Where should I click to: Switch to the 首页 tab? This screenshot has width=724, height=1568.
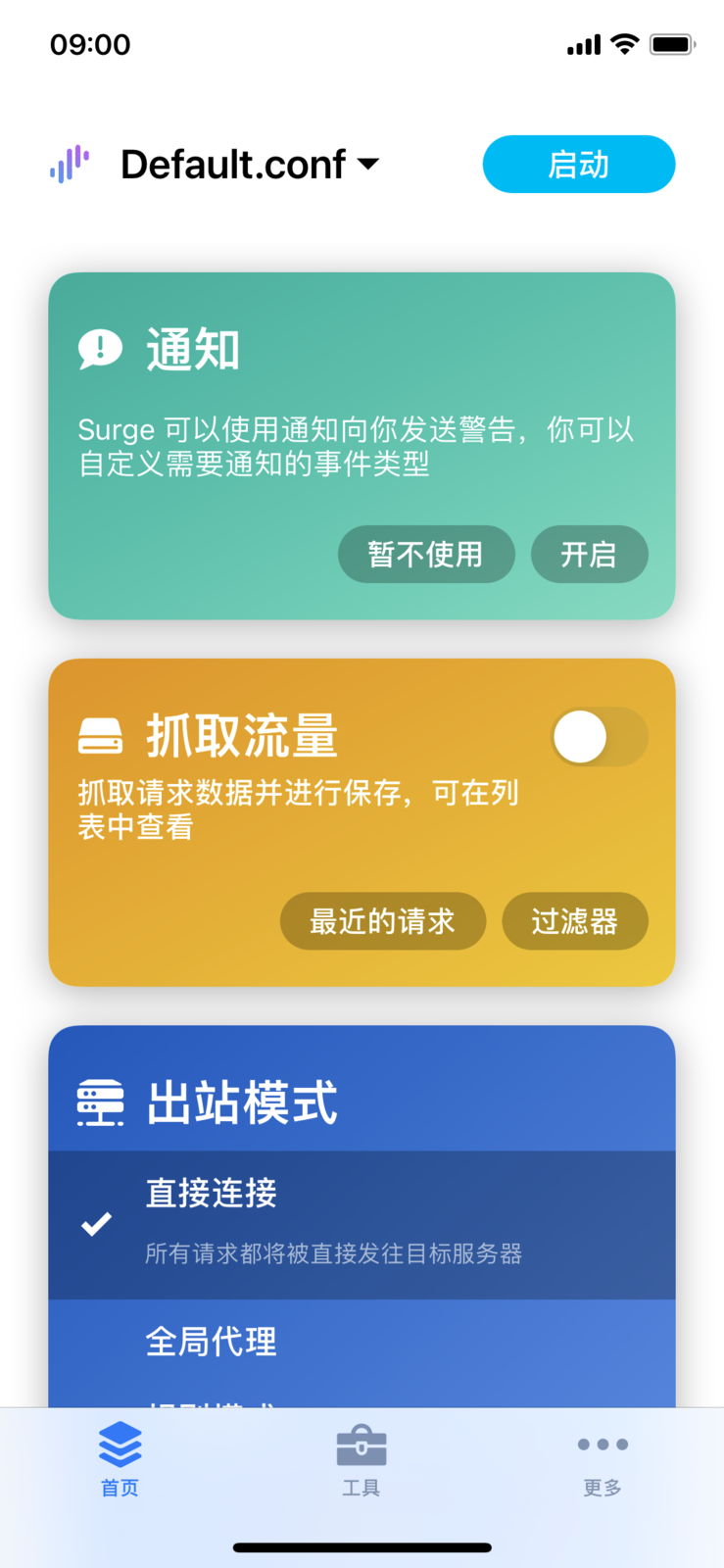(x=121, y=1459)
